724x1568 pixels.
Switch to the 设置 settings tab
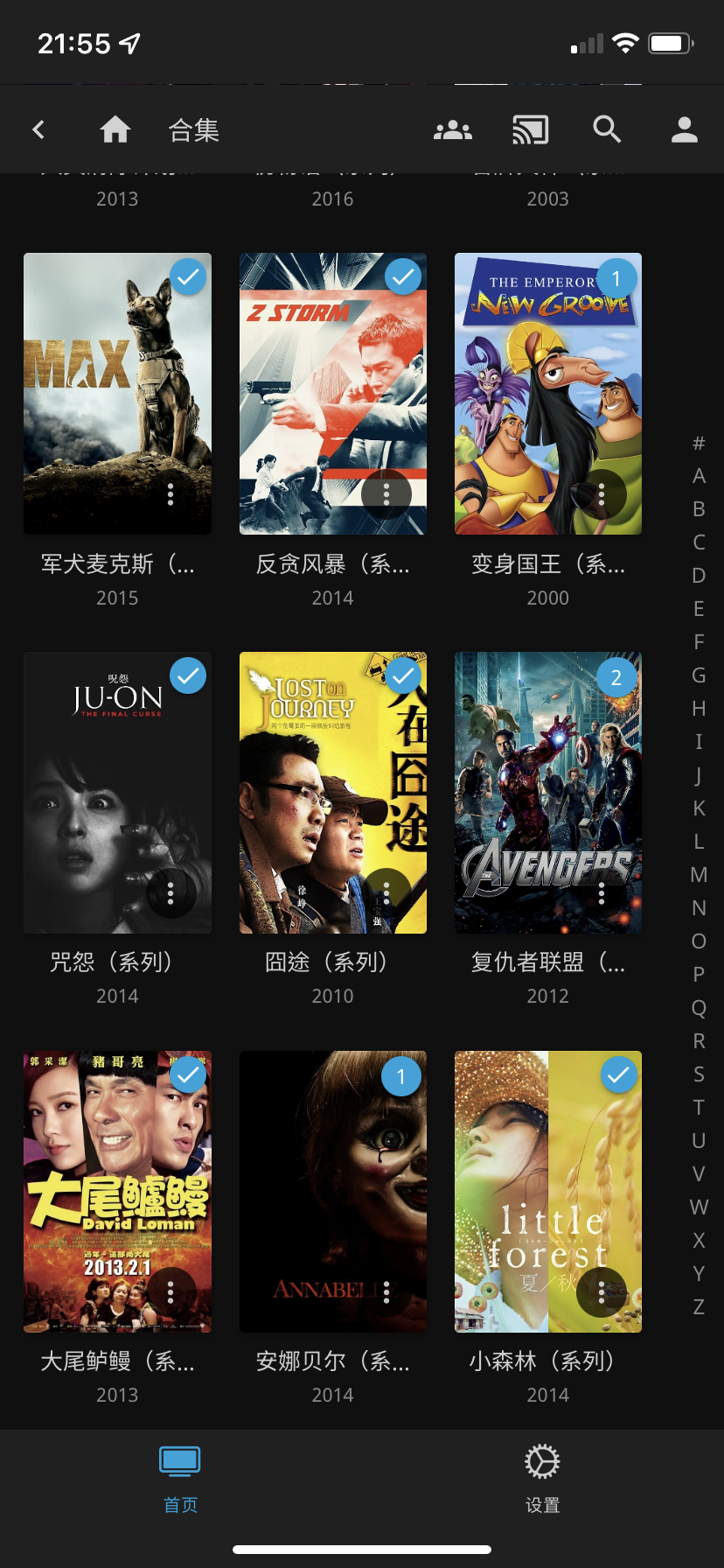point(542,1480)
